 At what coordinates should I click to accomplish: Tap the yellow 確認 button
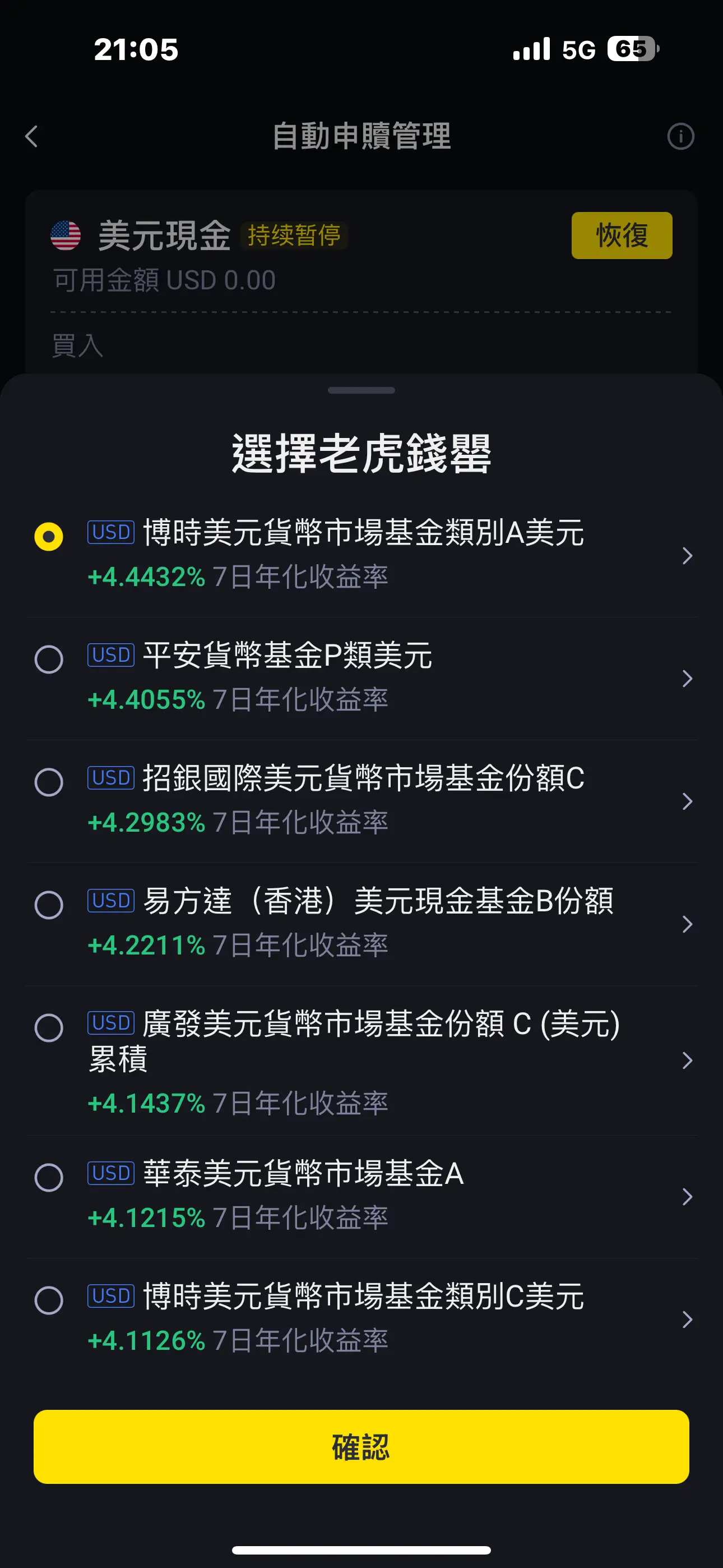[x=361, y=1446]
